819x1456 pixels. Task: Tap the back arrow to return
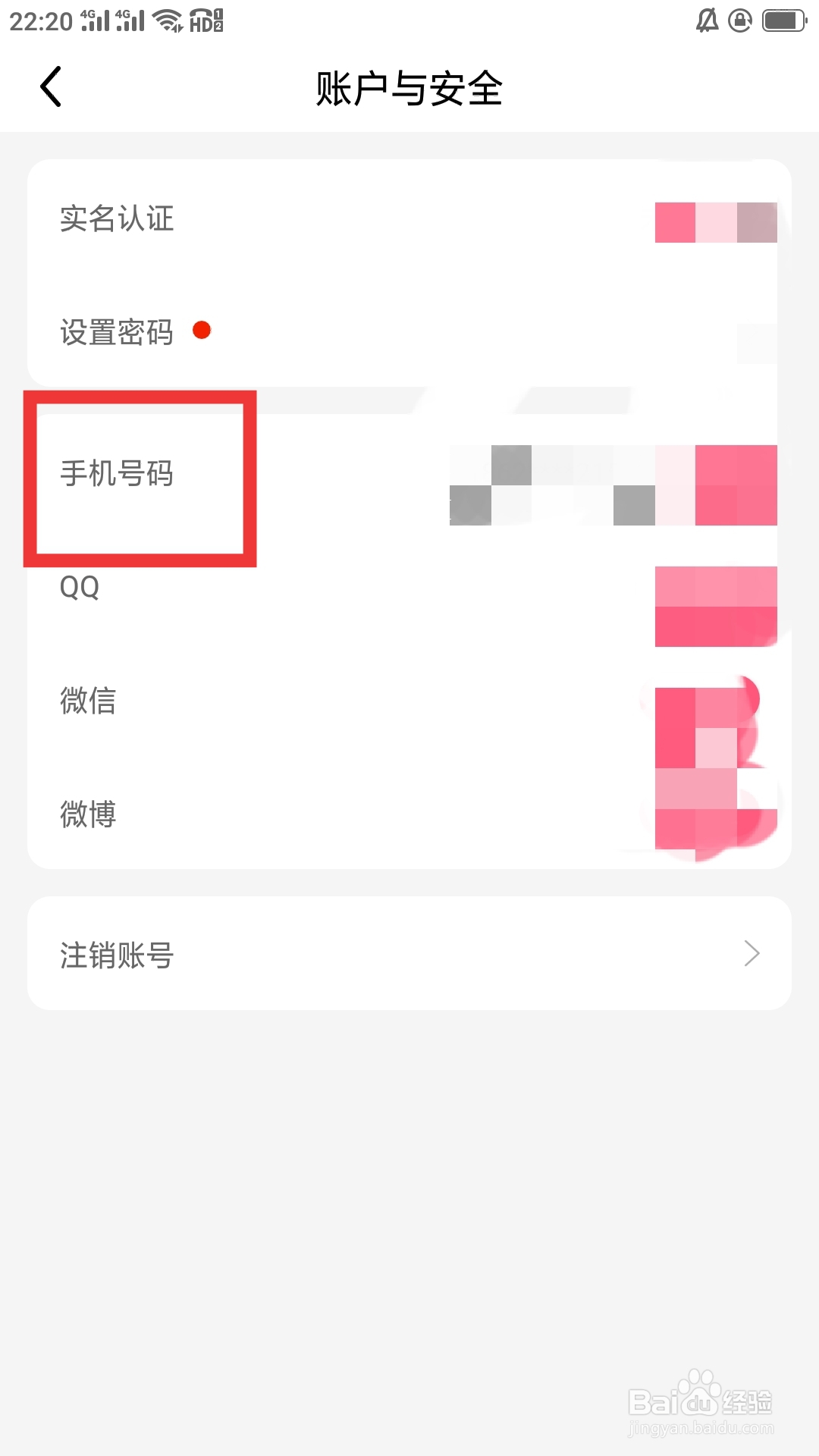coord(51,86)
